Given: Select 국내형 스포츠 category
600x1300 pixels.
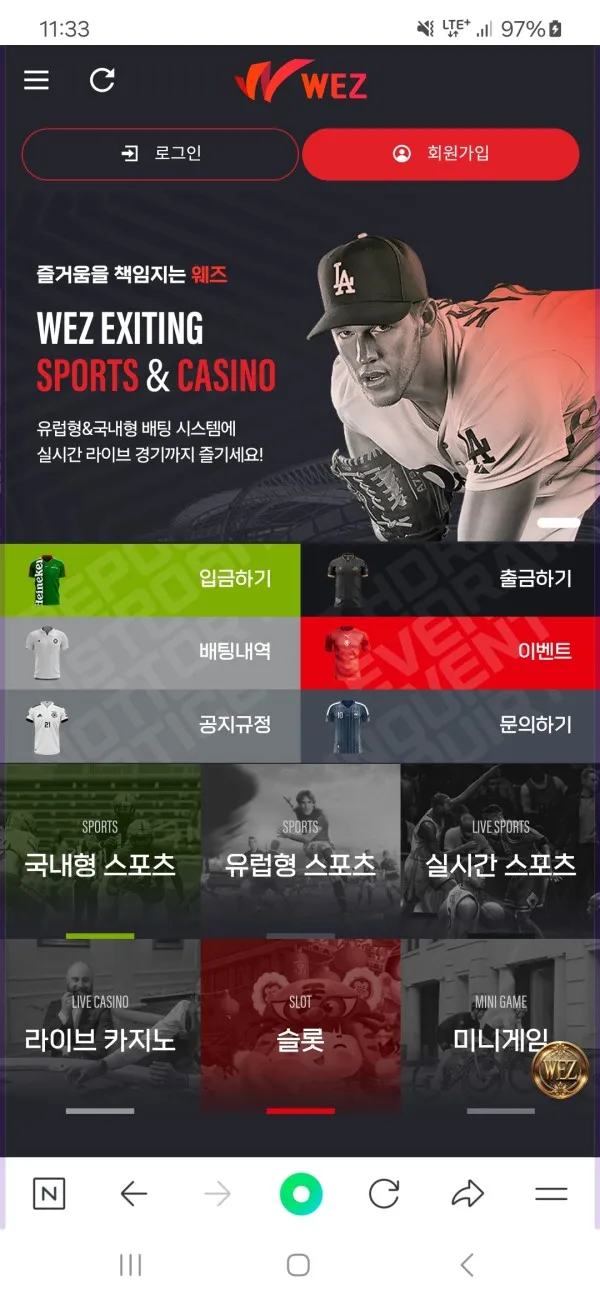Looking at the screenshot, I should [100, 852].
